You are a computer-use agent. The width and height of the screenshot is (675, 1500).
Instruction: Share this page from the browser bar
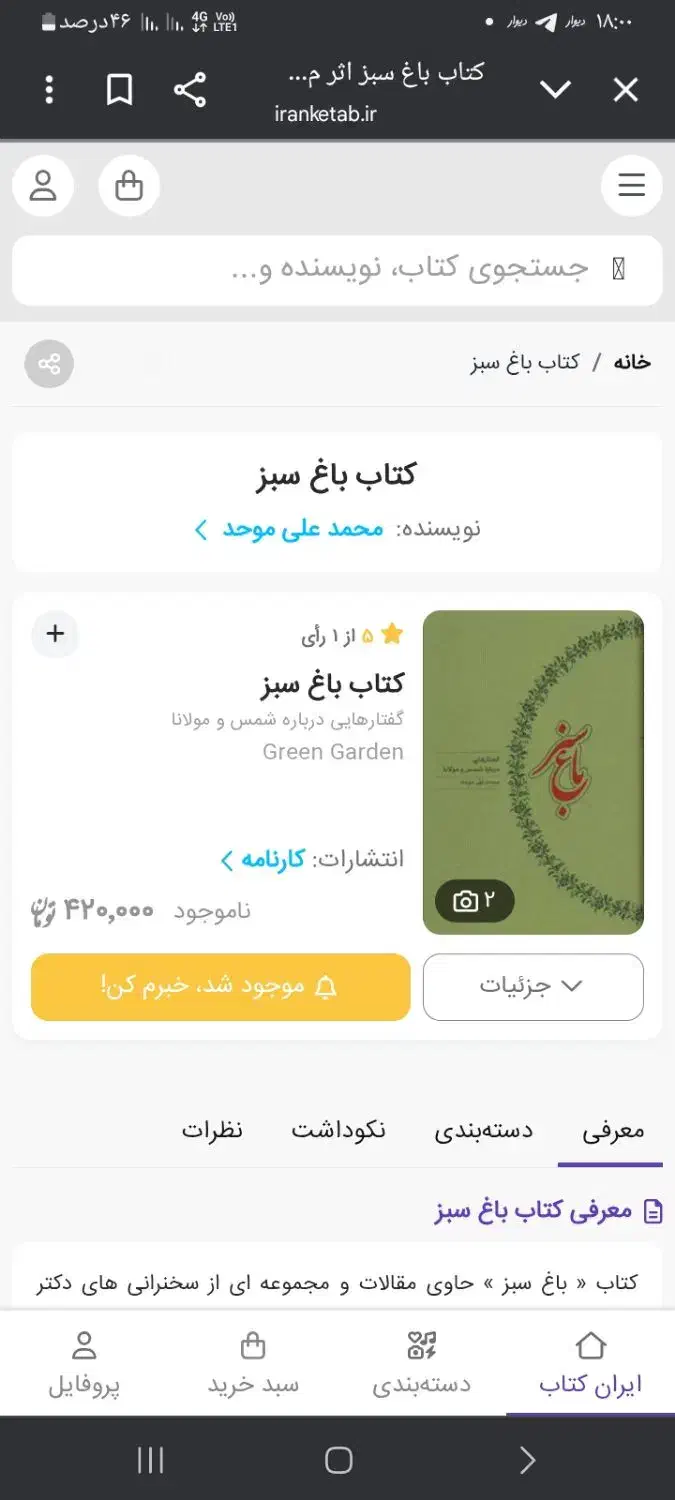tap(189, 91)
